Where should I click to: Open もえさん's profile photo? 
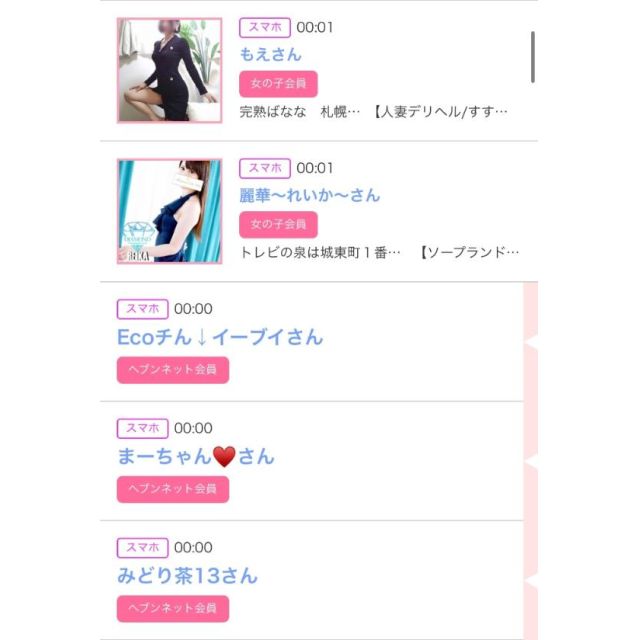[x=169, y=70]
